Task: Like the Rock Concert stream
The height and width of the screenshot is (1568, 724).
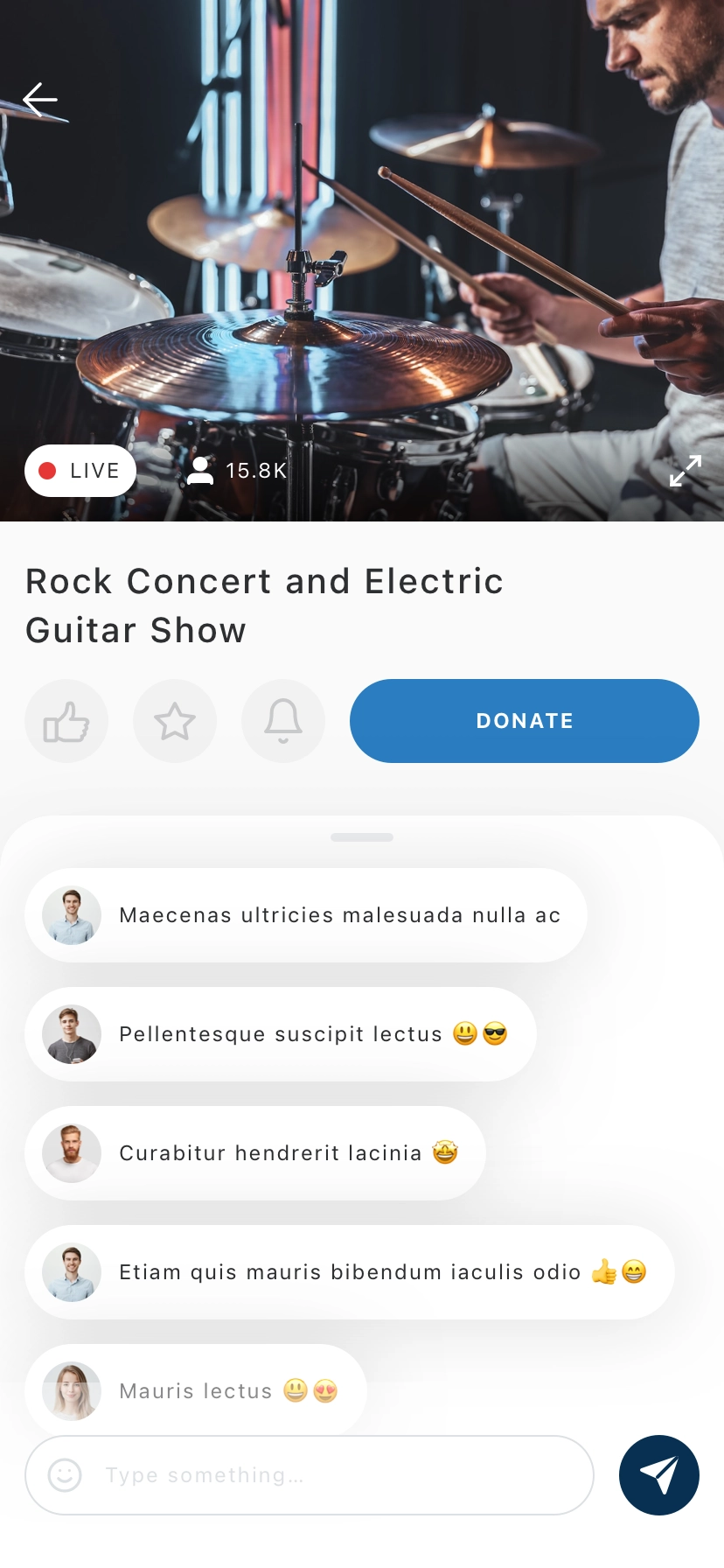Action: tap(66, 721)
